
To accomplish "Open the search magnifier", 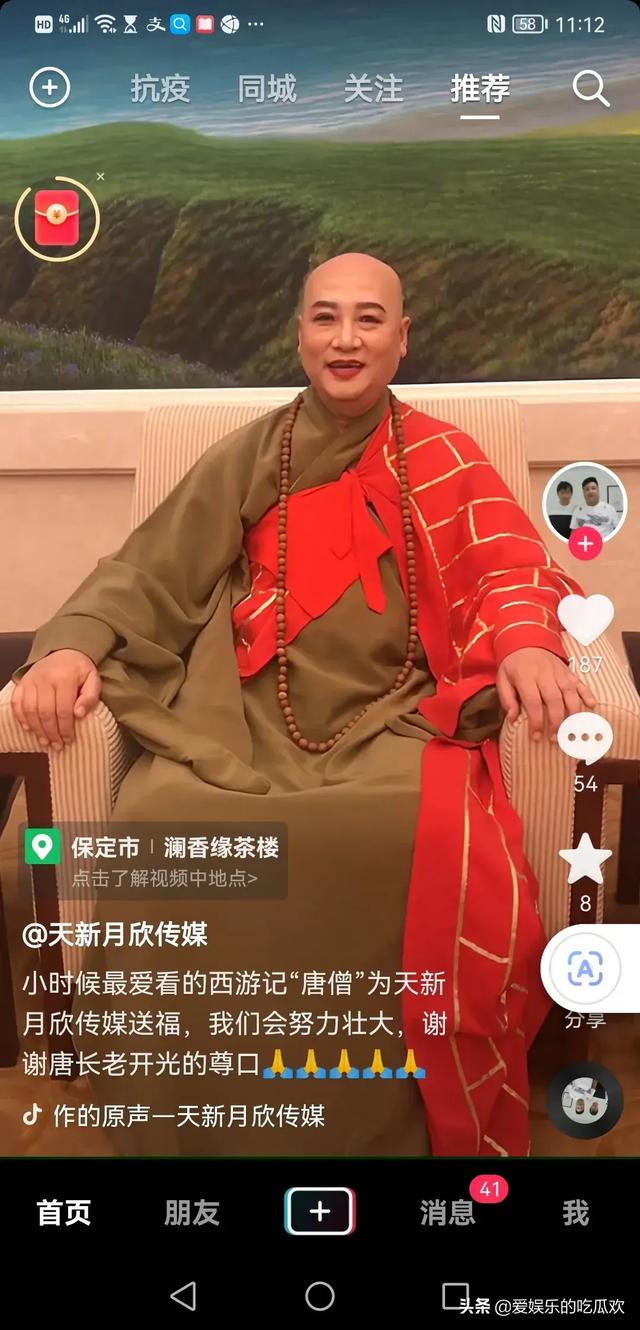I will (x=590, y=89).
